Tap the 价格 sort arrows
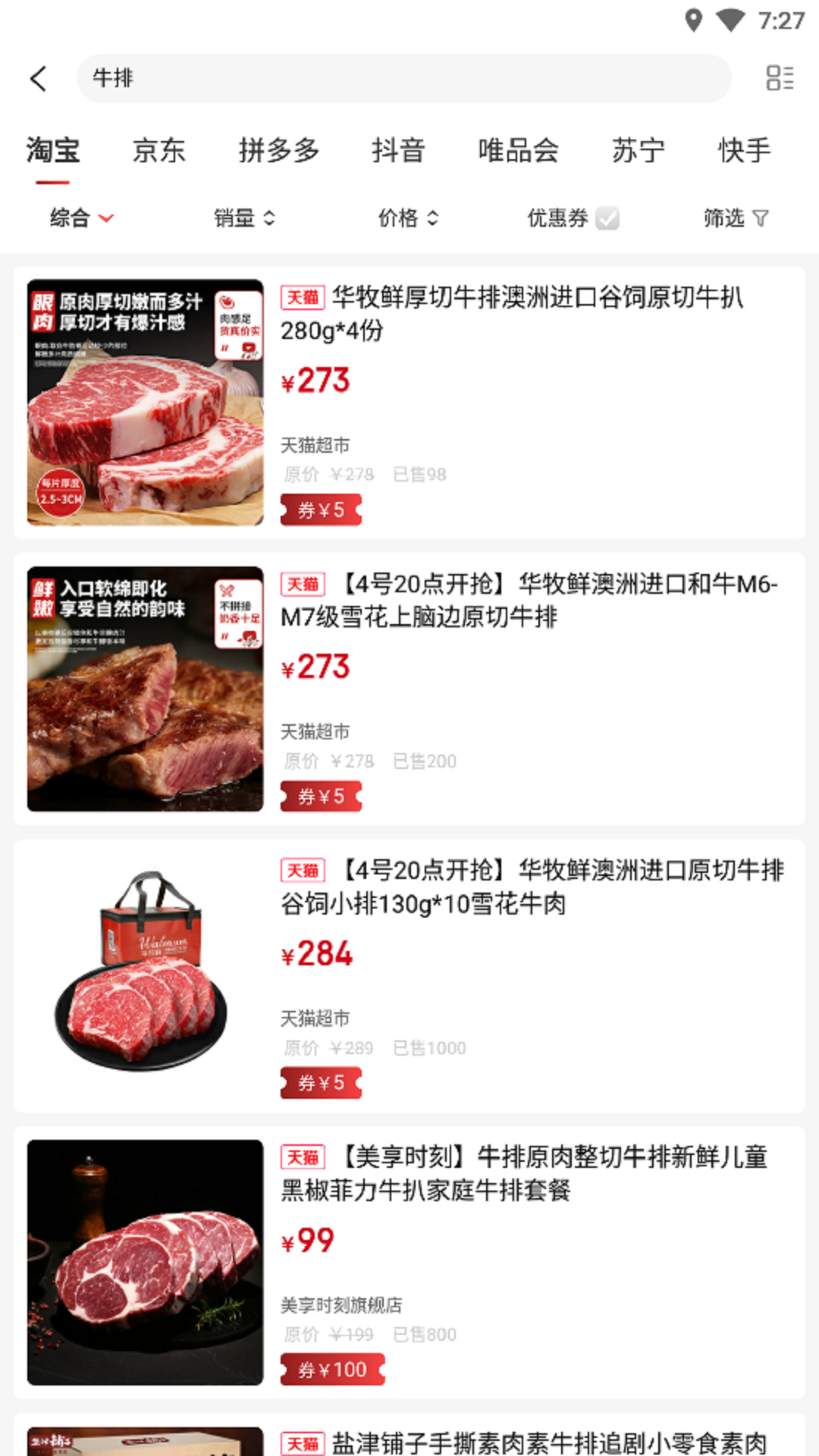 tap(432, 218)
